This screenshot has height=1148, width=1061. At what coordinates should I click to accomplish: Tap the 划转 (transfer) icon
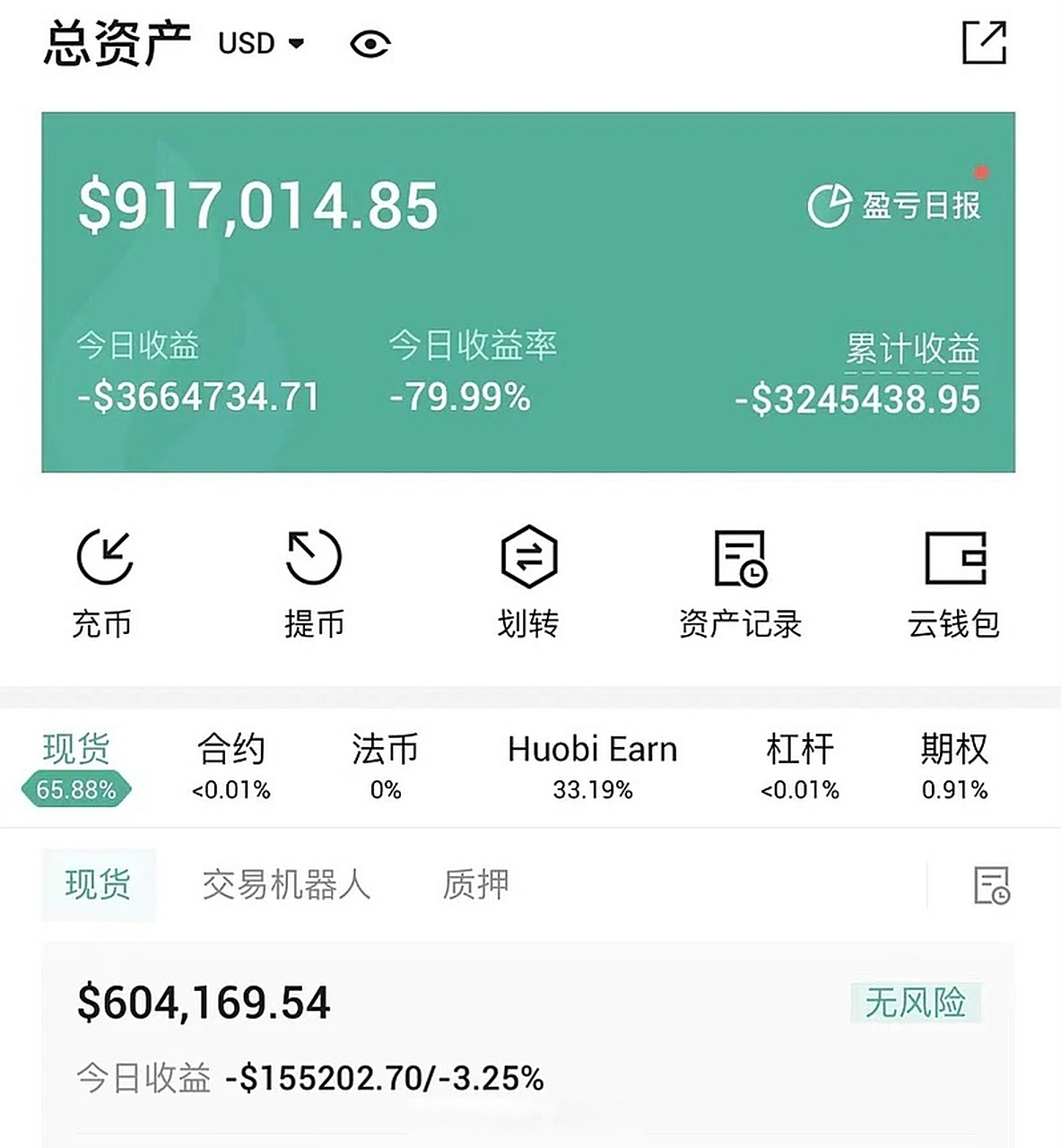pos(529,578)
